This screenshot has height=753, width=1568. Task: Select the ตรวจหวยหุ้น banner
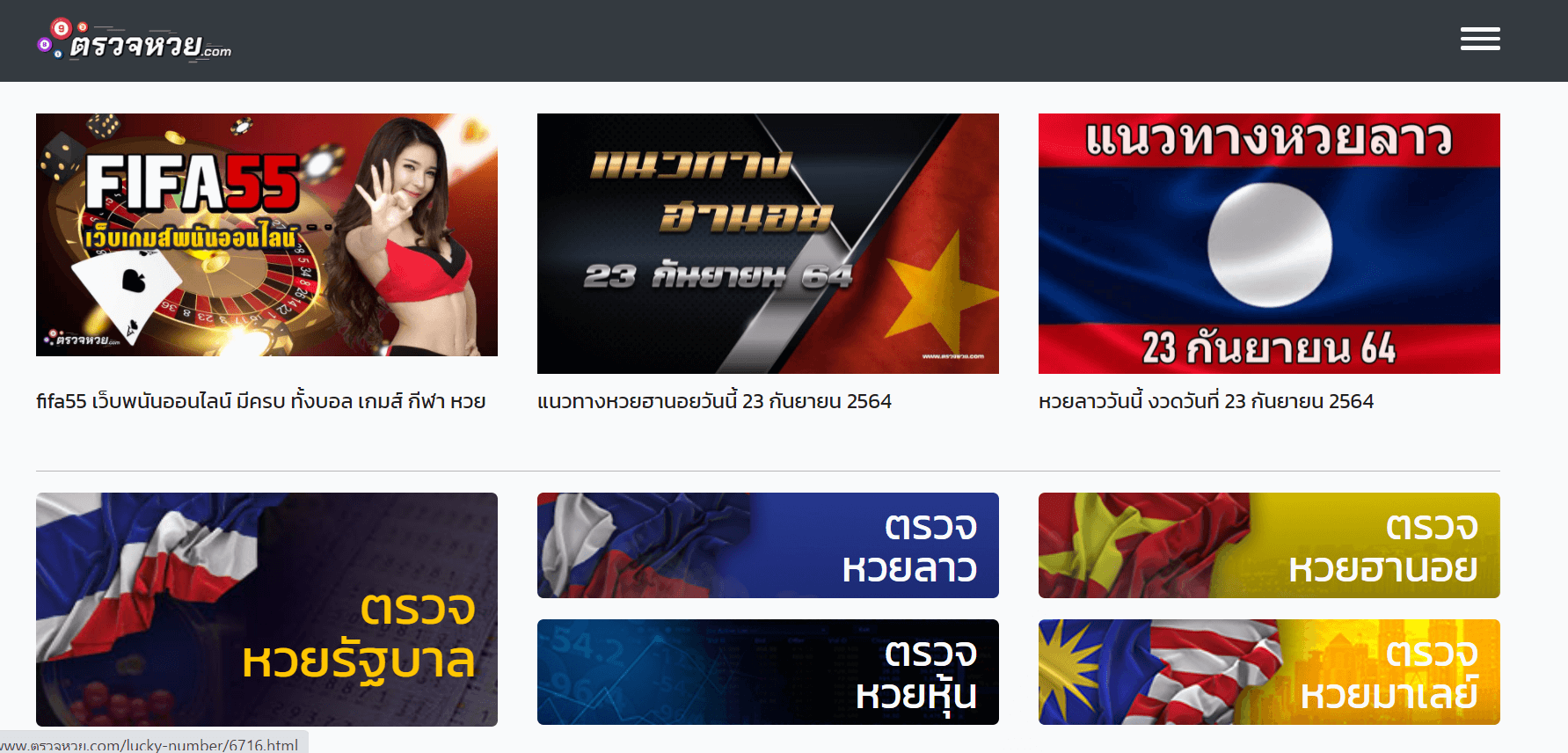click(x=768, y=672)
